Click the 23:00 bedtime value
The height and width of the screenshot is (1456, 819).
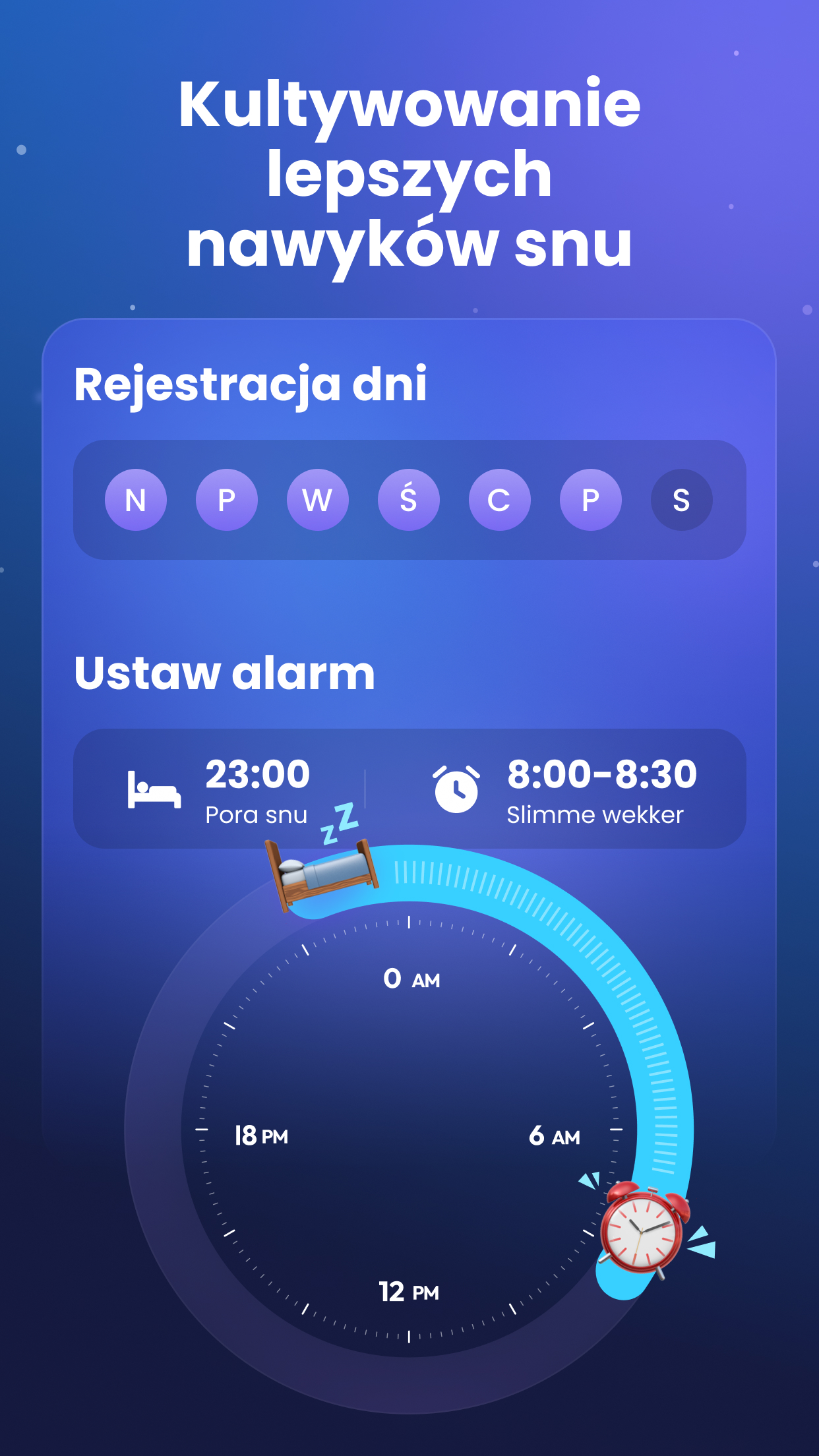click(257, 774)
